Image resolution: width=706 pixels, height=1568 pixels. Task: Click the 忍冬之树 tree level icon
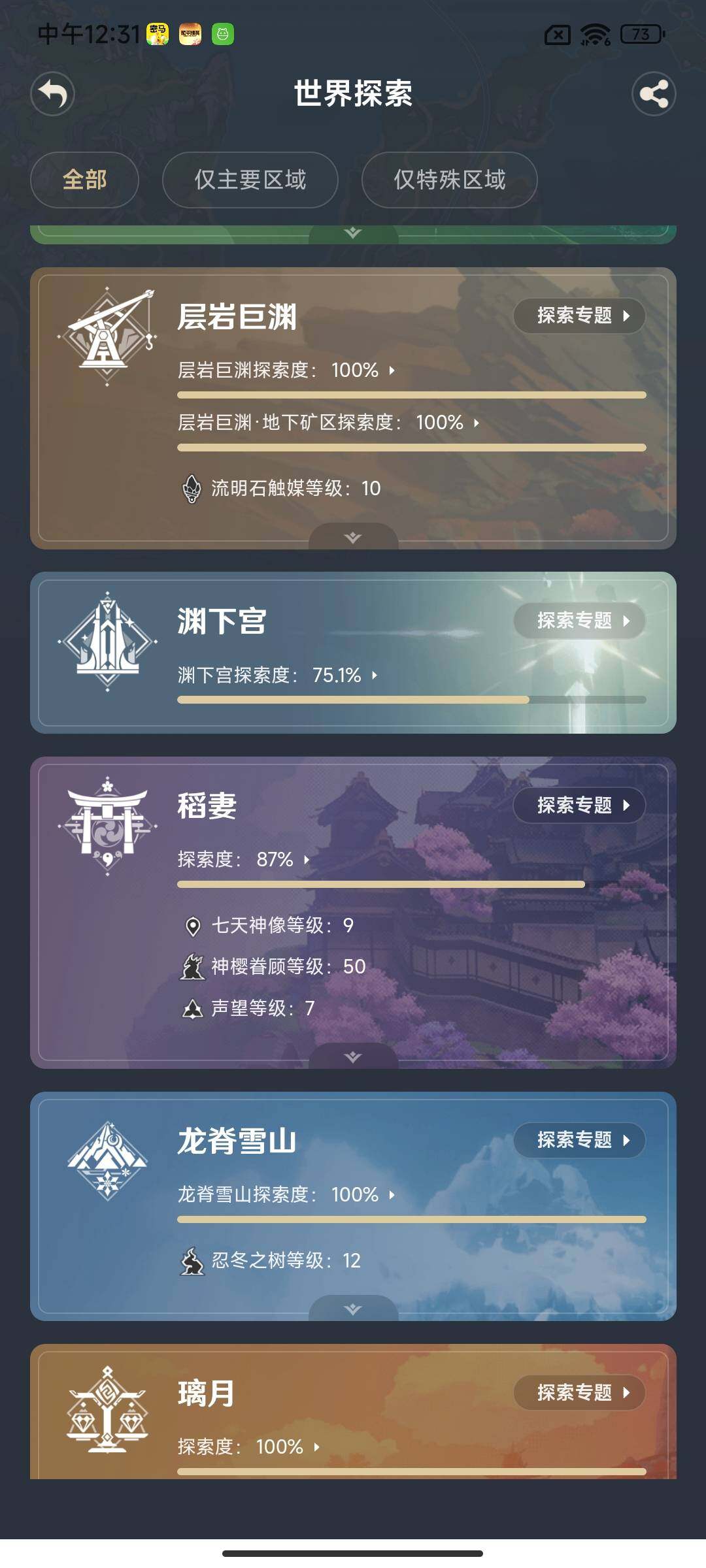point(191,1262)
